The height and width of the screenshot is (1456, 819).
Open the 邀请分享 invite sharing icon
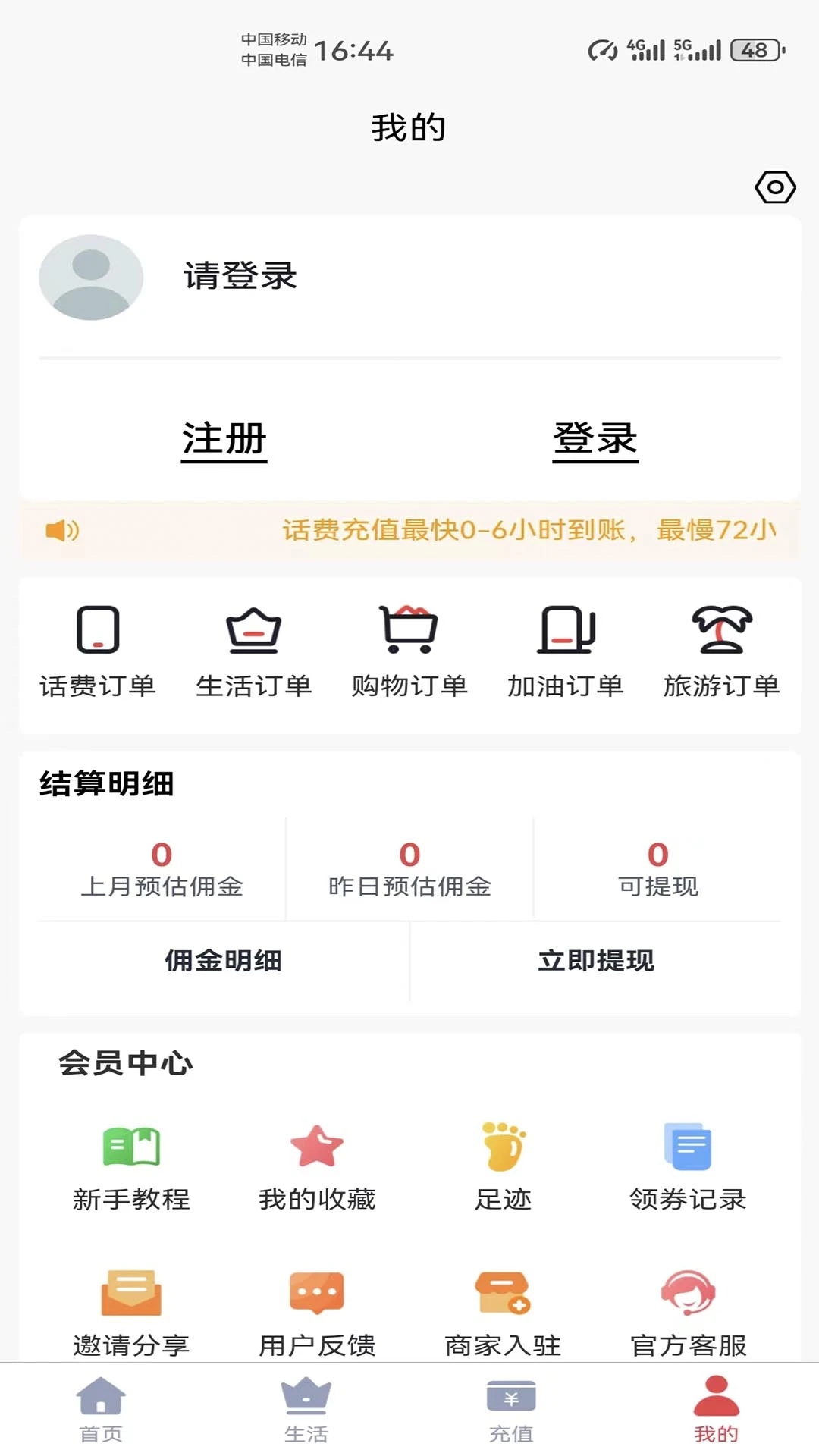click(130, 1293)
